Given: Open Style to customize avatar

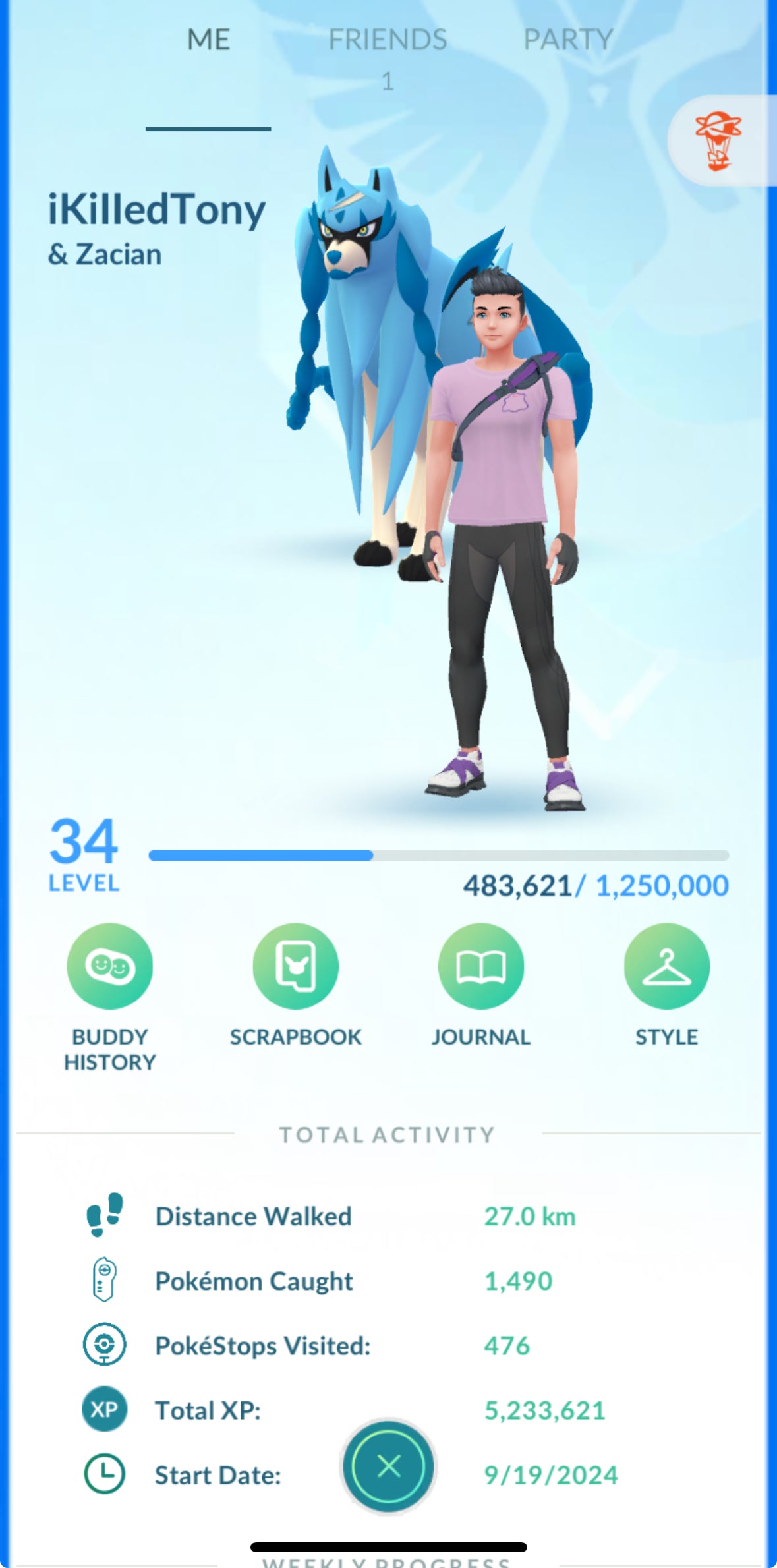Looking at the screenshot, I should click(666, 966).
